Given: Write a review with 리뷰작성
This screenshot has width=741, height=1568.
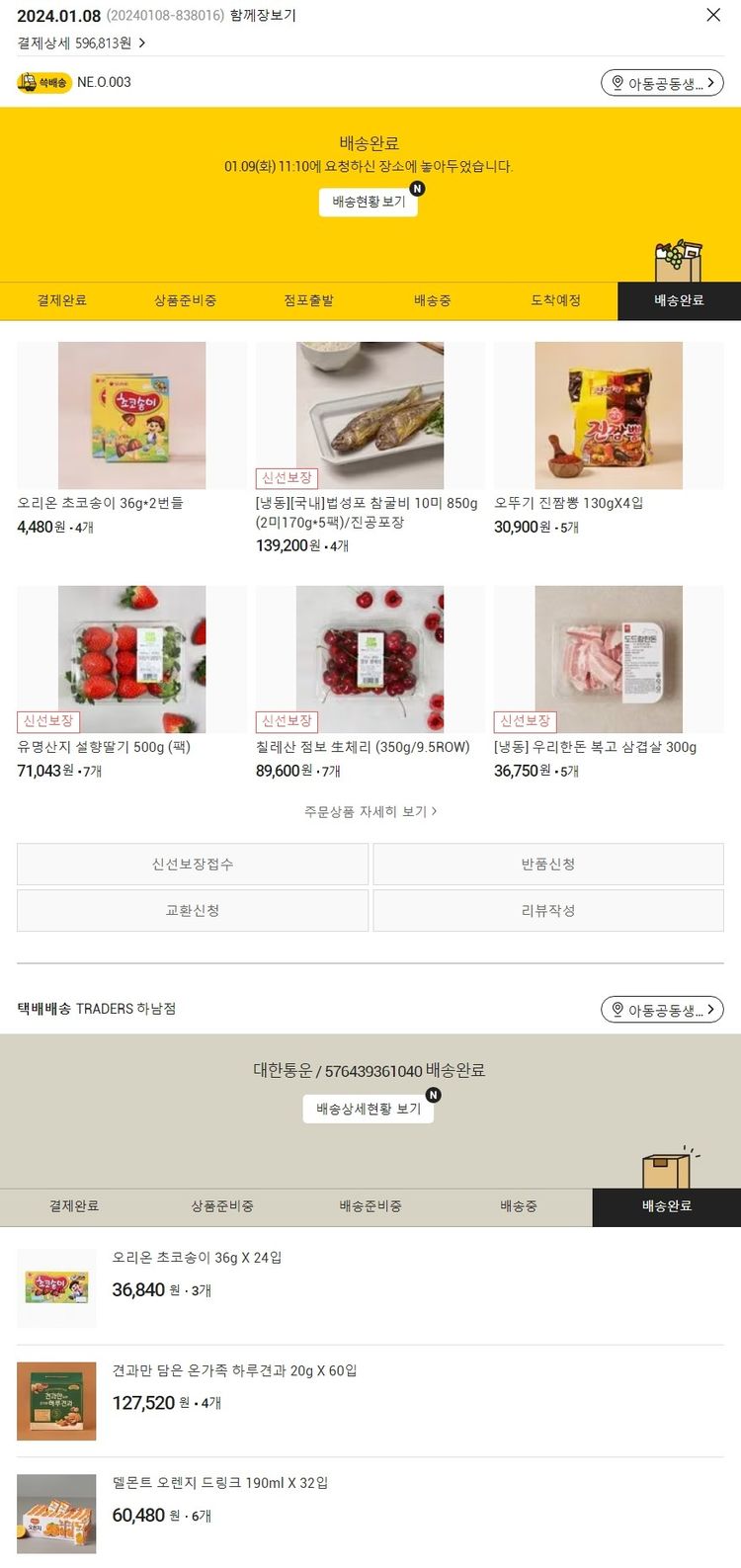Looking at the screenshot, I should click(548, 911).
